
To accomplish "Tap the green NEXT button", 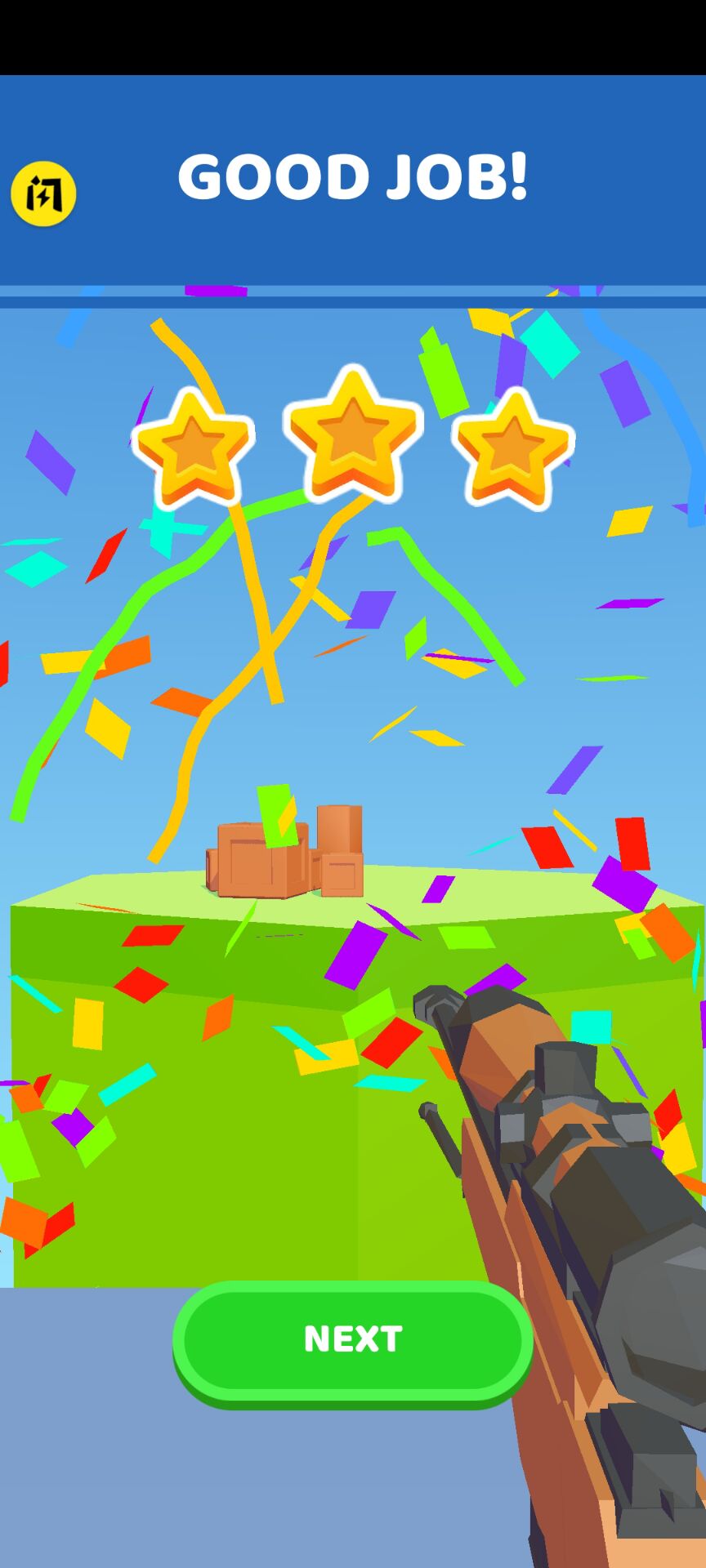I will (x=352, y=1339).
